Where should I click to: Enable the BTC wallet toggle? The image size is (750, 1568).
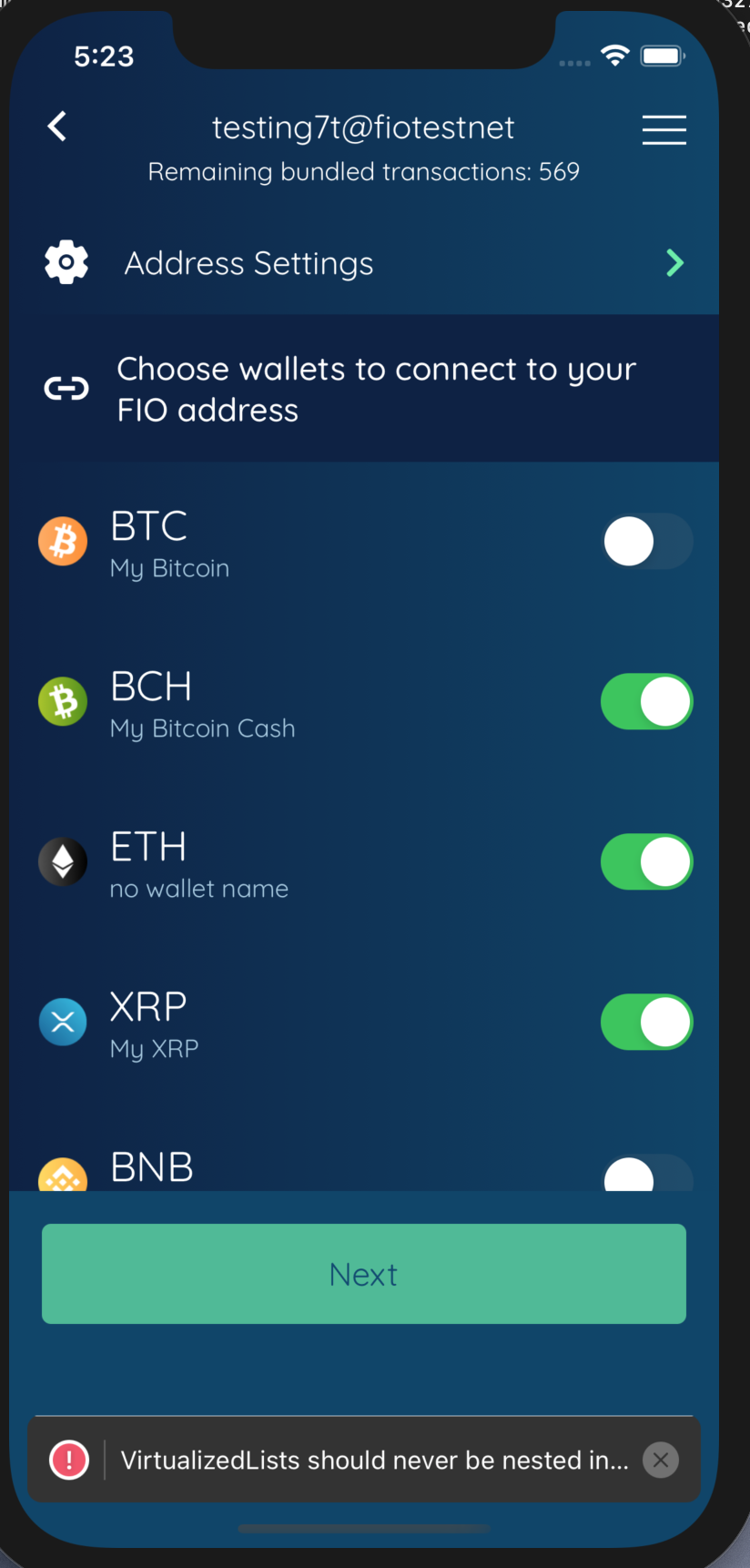pos(647,541)
